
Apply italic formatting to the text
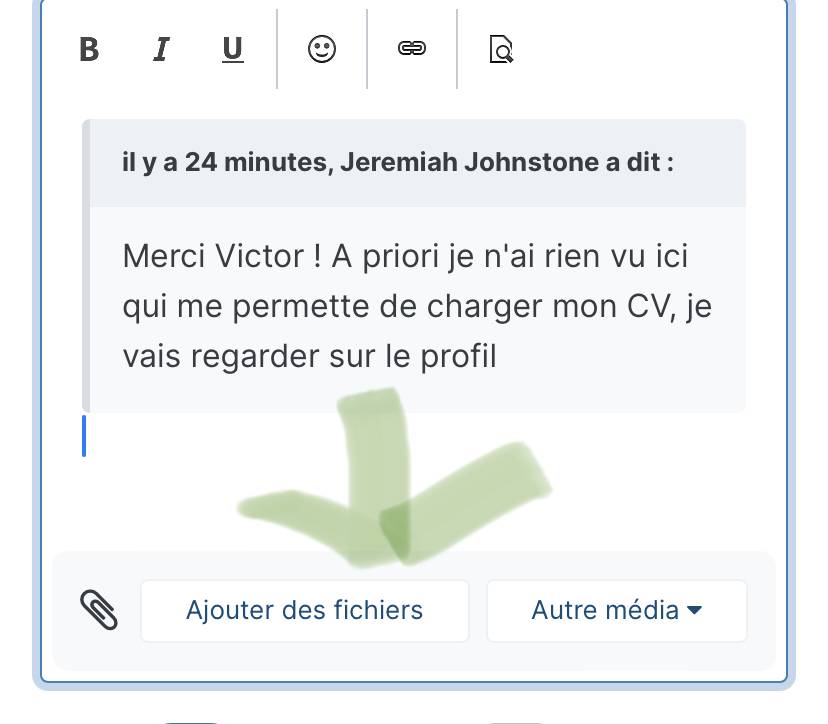pos(161,49)
